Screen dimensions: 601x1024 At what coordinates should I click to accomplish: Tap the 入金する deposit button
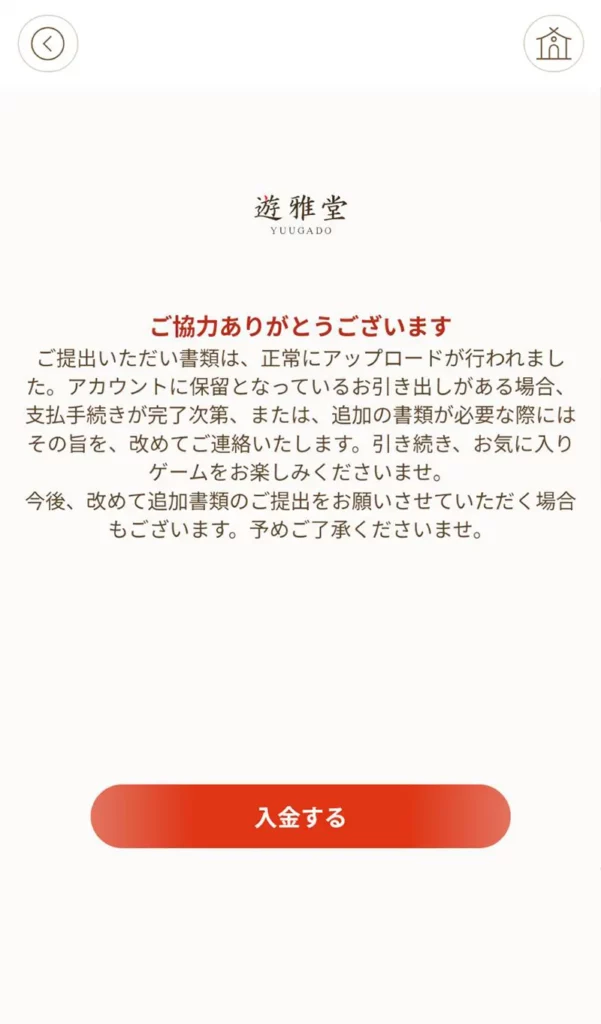click(x=300, y=817)
